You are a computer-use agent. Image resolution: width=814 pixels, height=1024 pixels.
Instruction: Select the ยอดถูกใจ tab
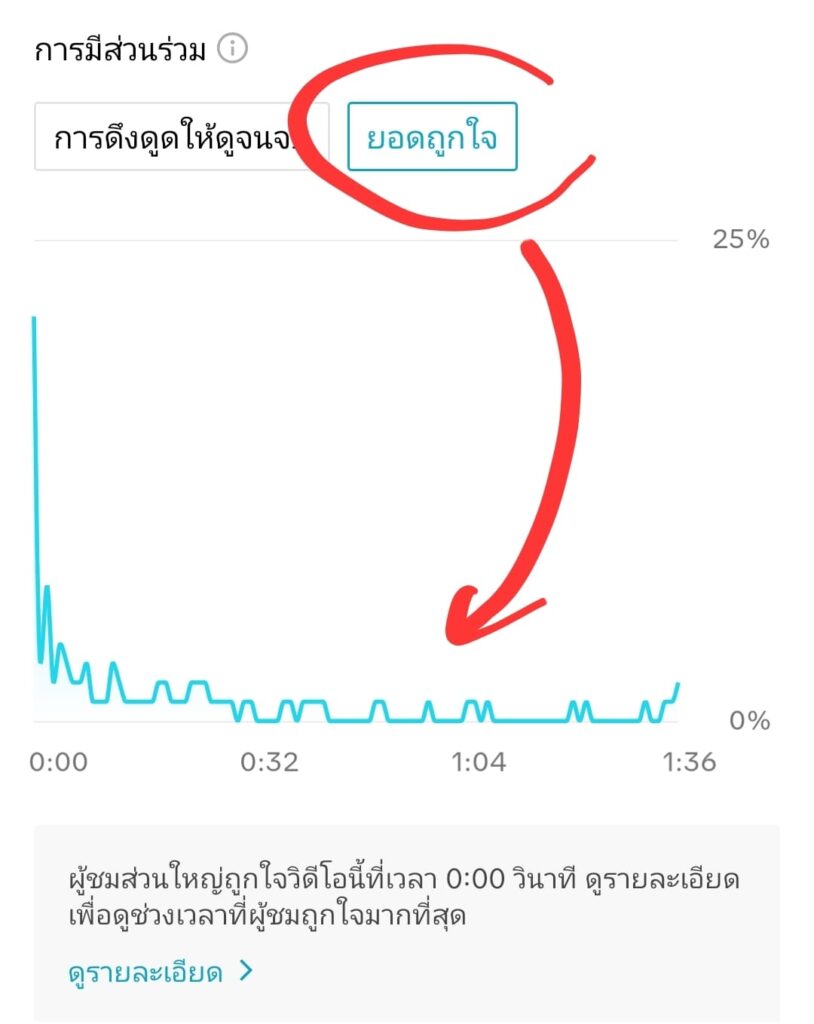(x=432, y=137)
